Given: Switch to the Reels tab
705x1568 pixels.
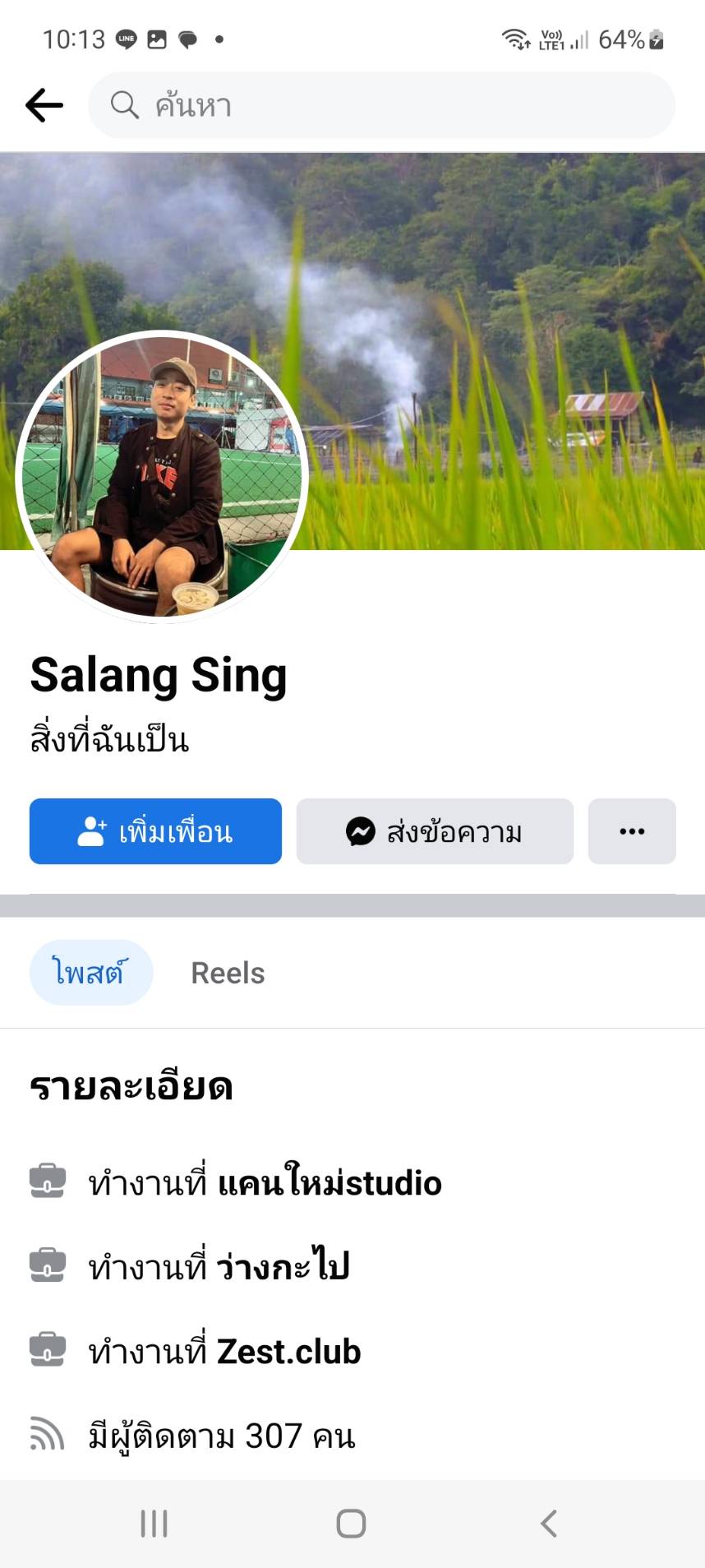Looking at the screenshot, I should (x=228, y=973).
